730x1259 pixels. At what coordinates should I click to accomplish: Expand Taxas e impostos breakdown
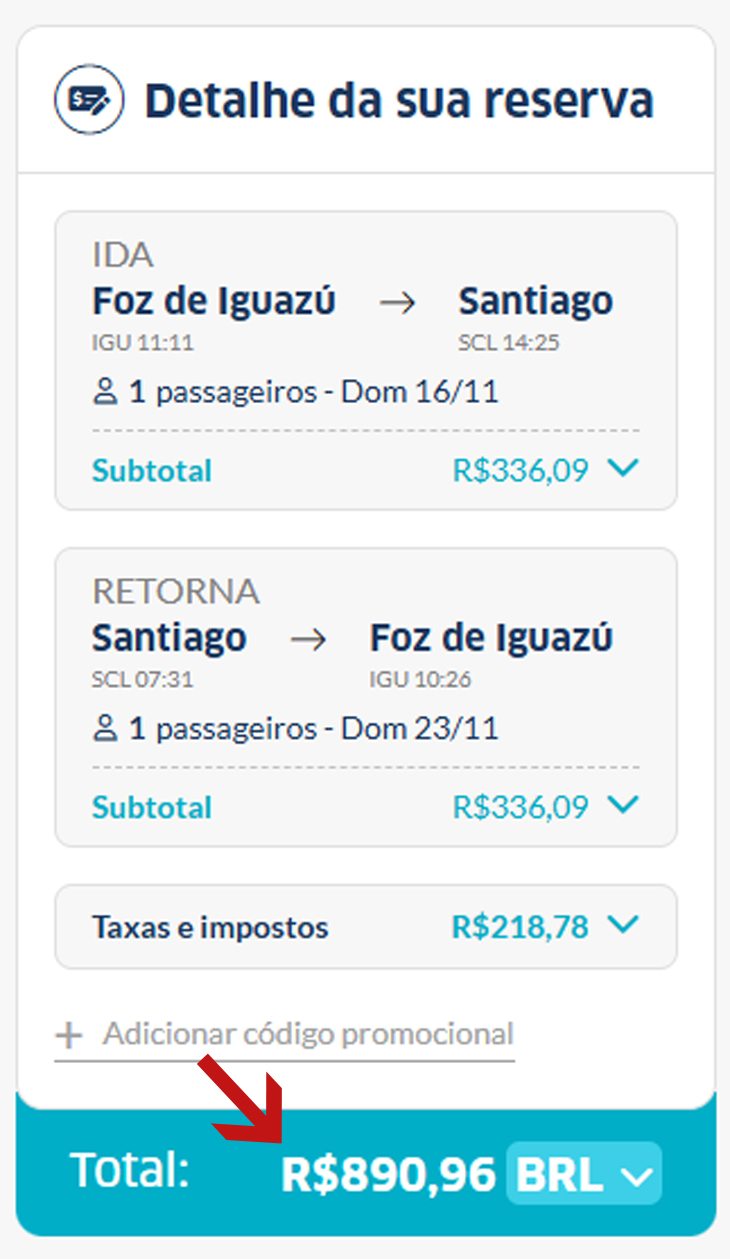pyautogui.click(x=623, y=926)
